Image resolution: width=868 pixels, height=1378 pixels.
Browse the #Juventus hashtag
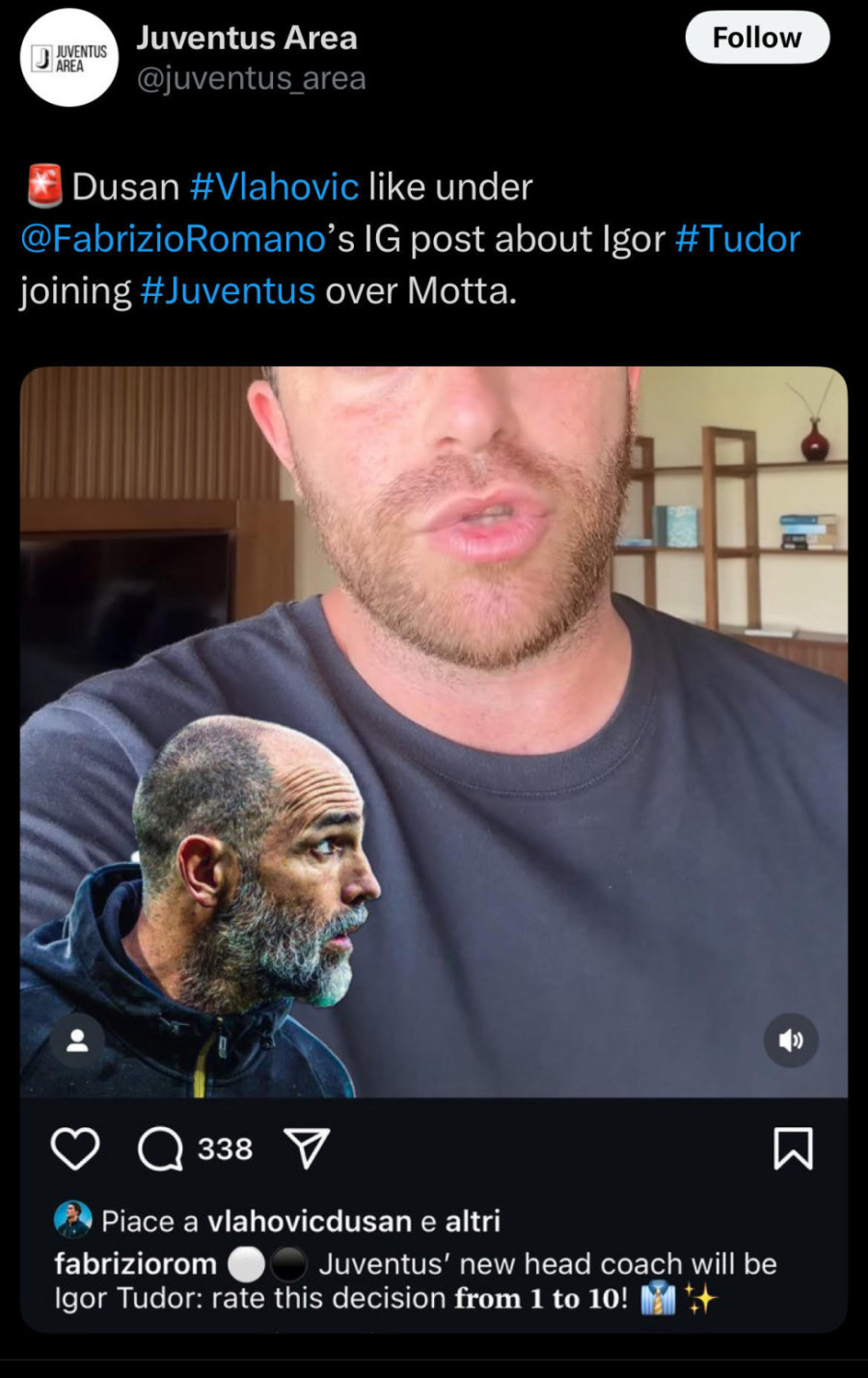[228, 291]
